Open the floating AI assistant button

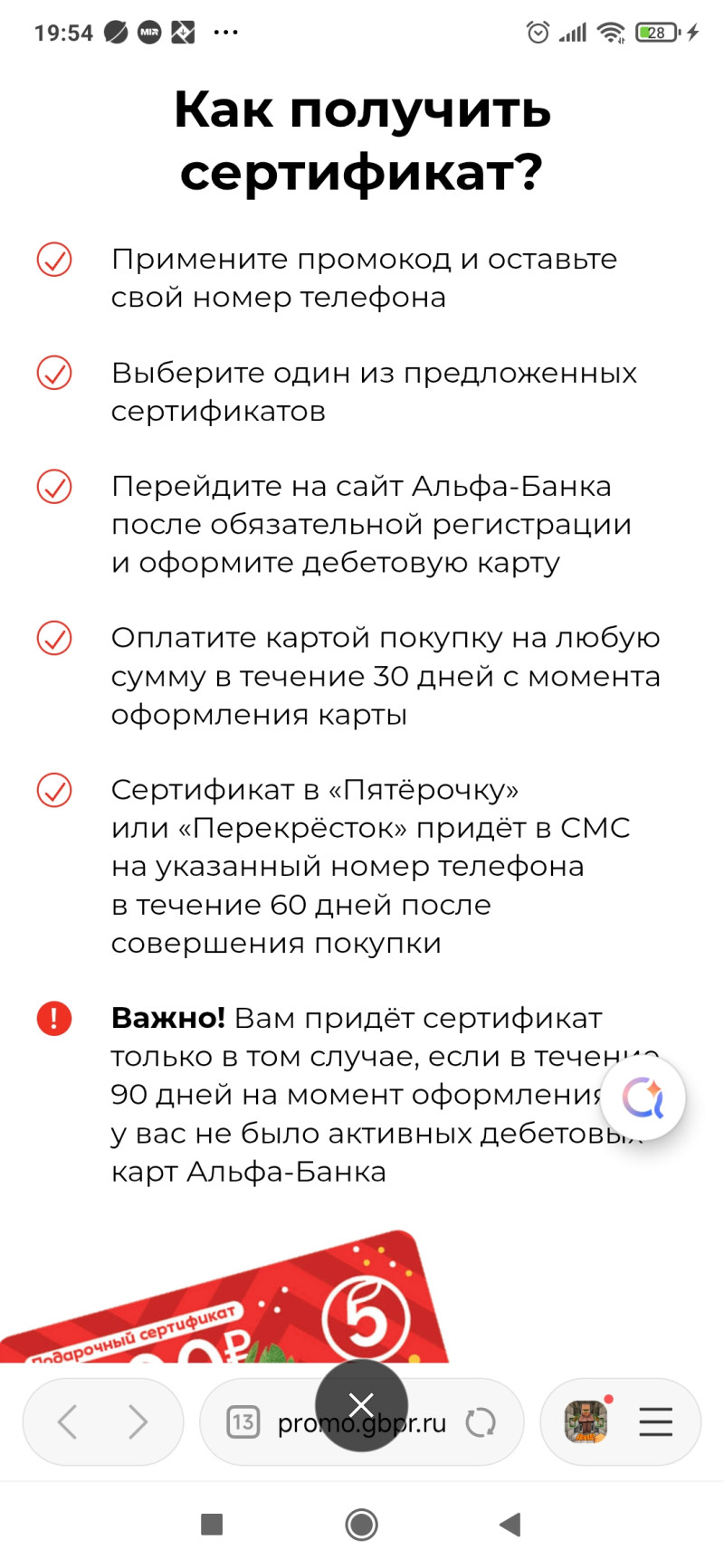click(643, 1098)
